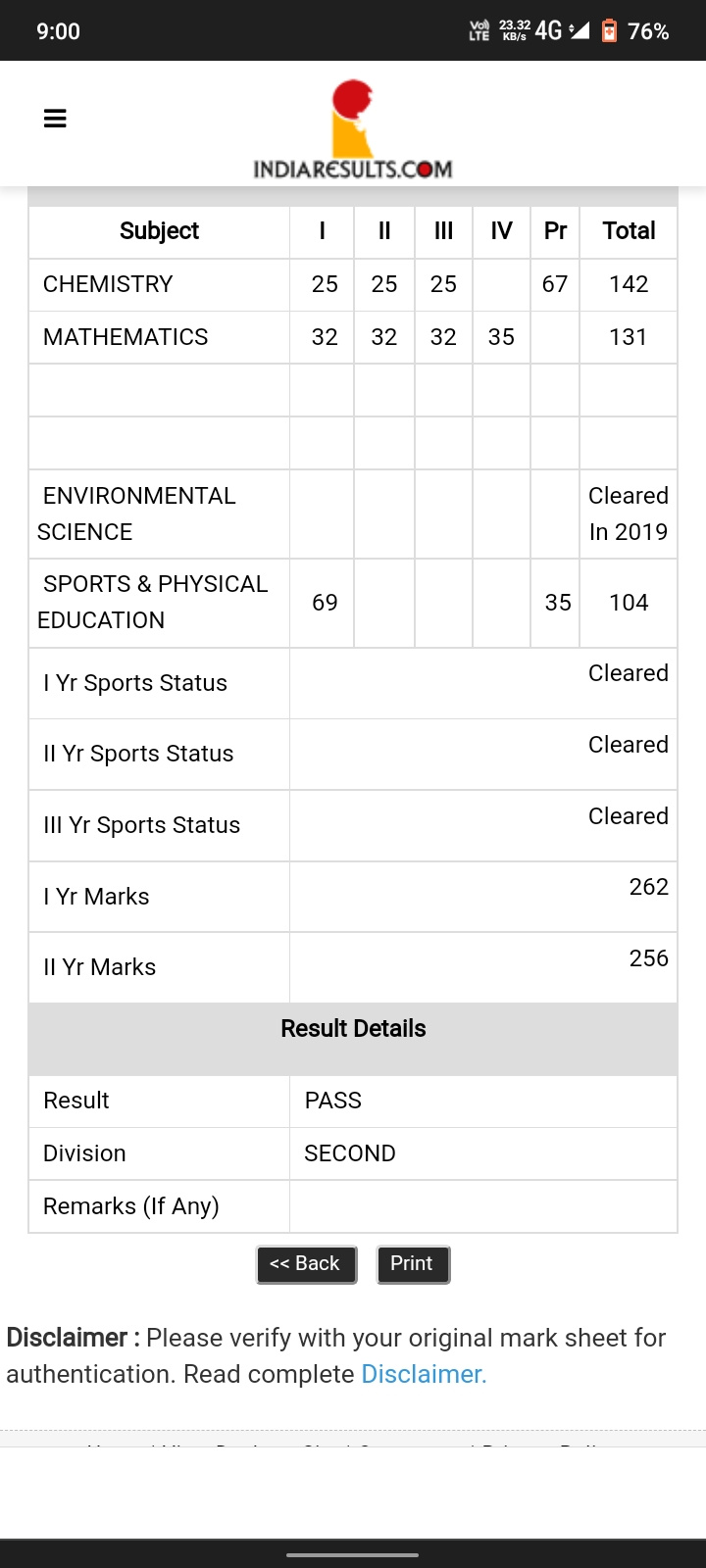
Task: Tap the IndiaResults.com logo
Action: (353, 129)
